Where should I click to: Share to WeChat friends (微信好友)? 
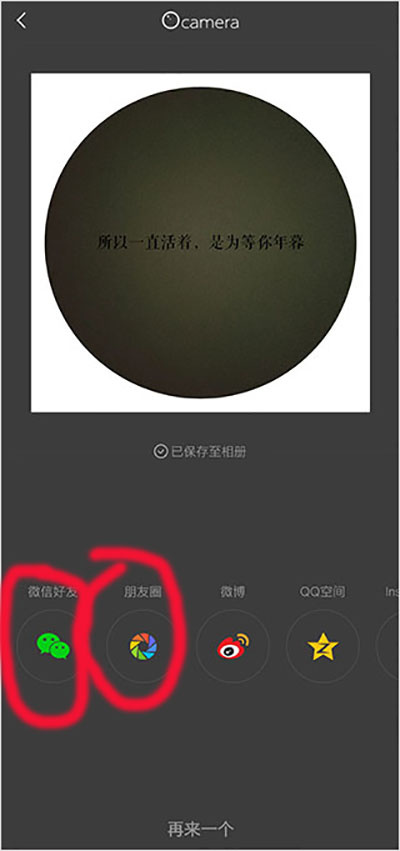pos(53,646)
